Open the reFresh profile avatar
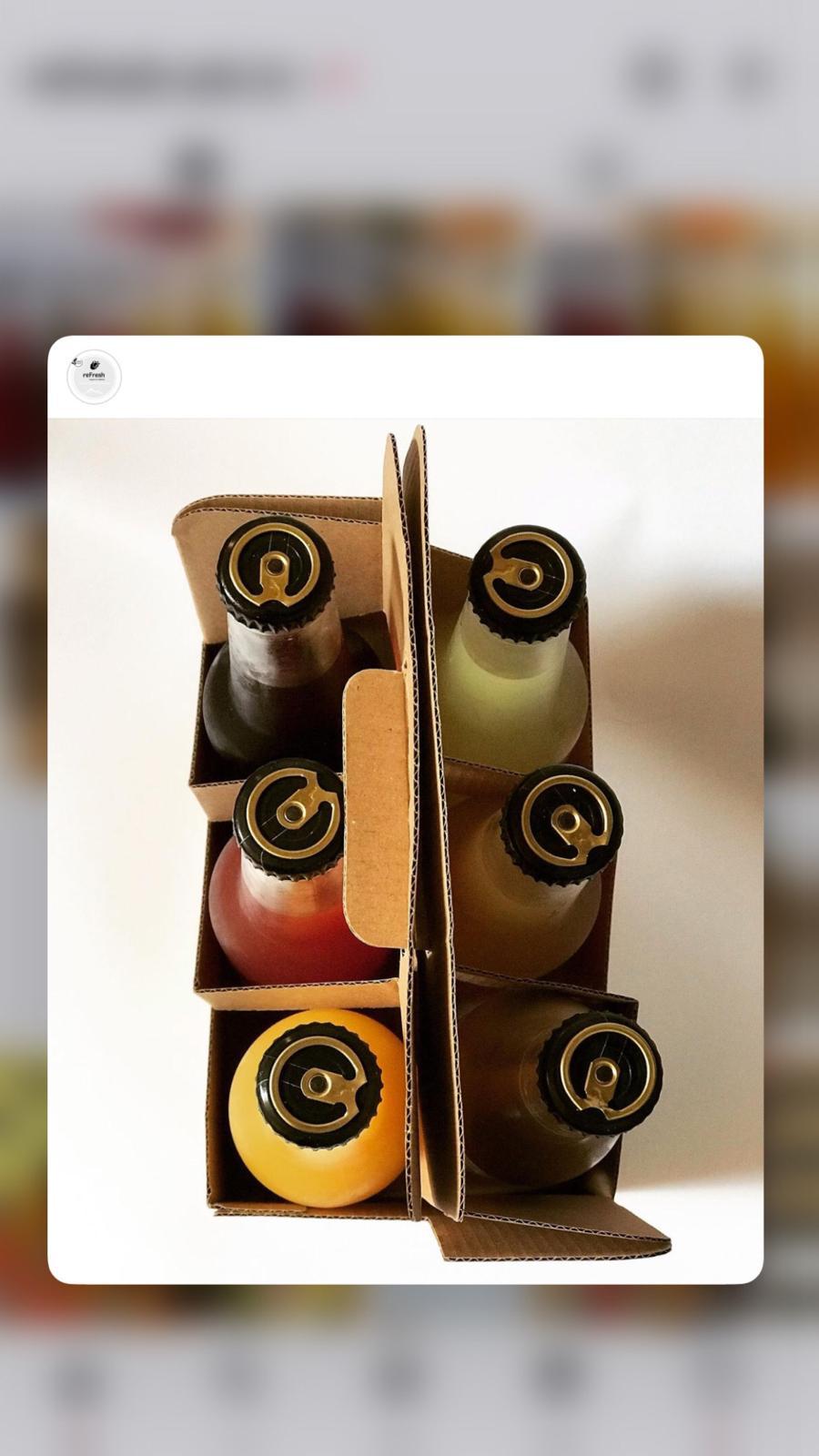The height and width of the screenshot is (1456, 819). 94,376
